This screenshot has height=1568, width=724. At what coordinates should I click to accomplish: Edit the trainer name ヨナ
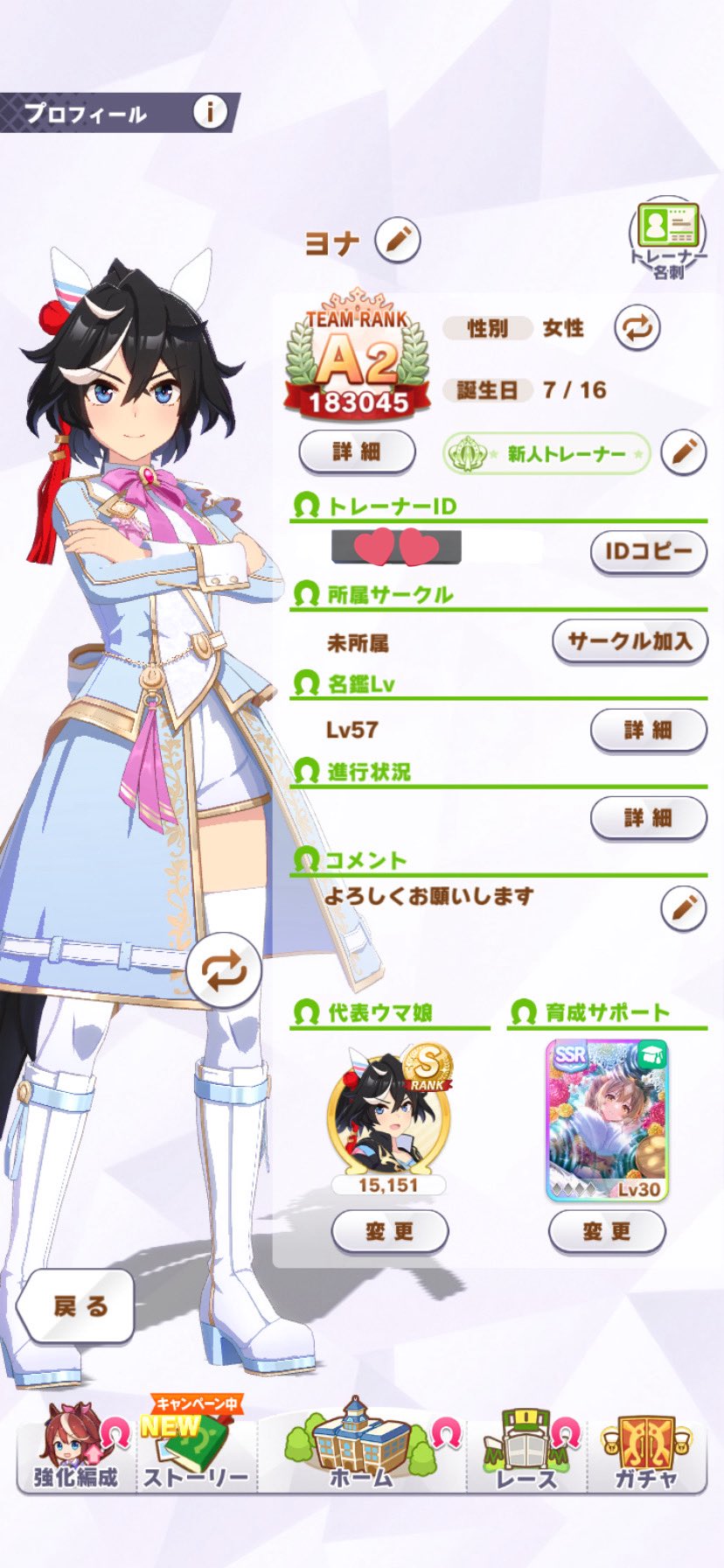(x=398, y=241)
